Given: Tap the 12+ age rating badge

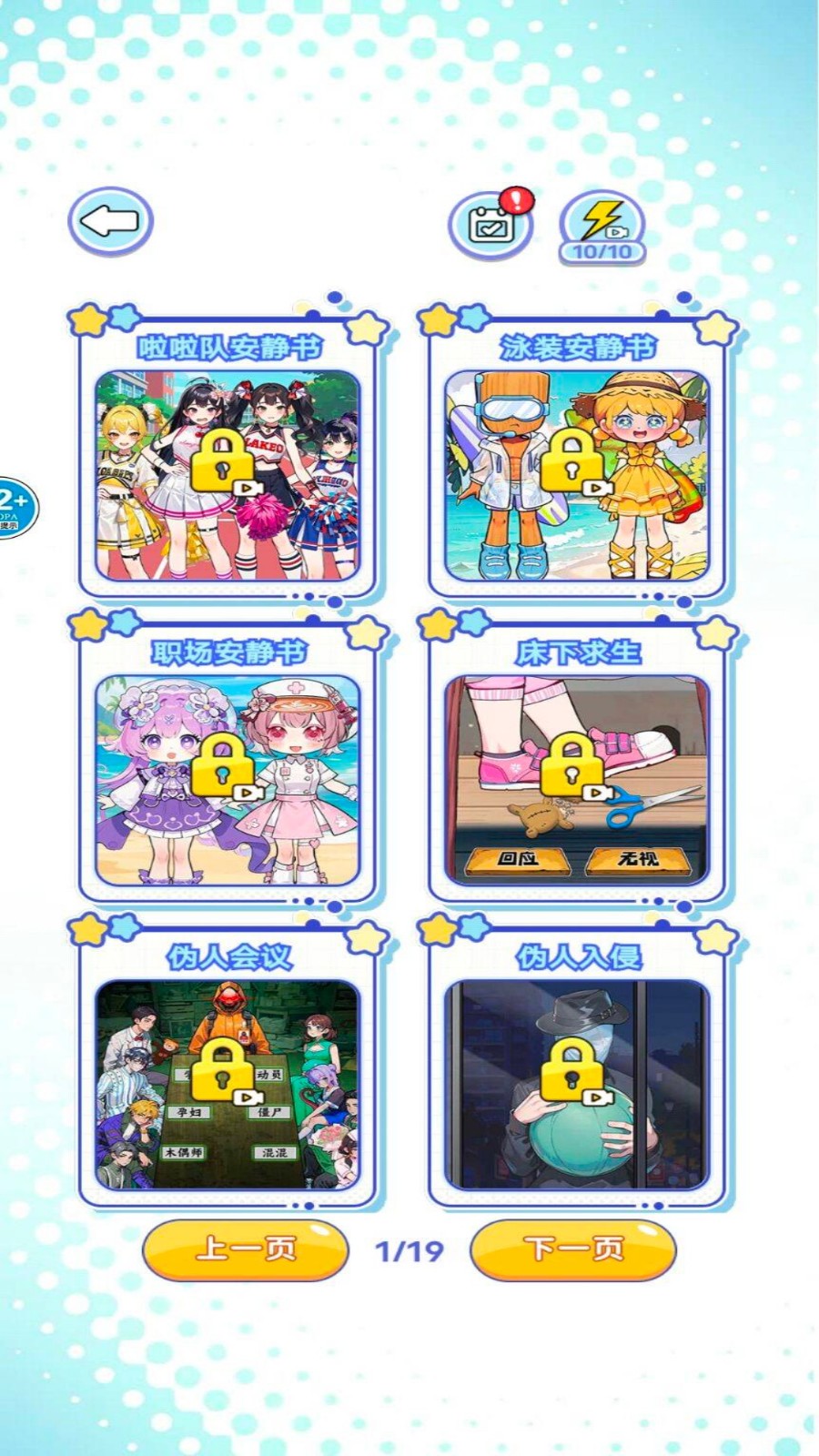Looking at the screenshot, I should 14,506.
